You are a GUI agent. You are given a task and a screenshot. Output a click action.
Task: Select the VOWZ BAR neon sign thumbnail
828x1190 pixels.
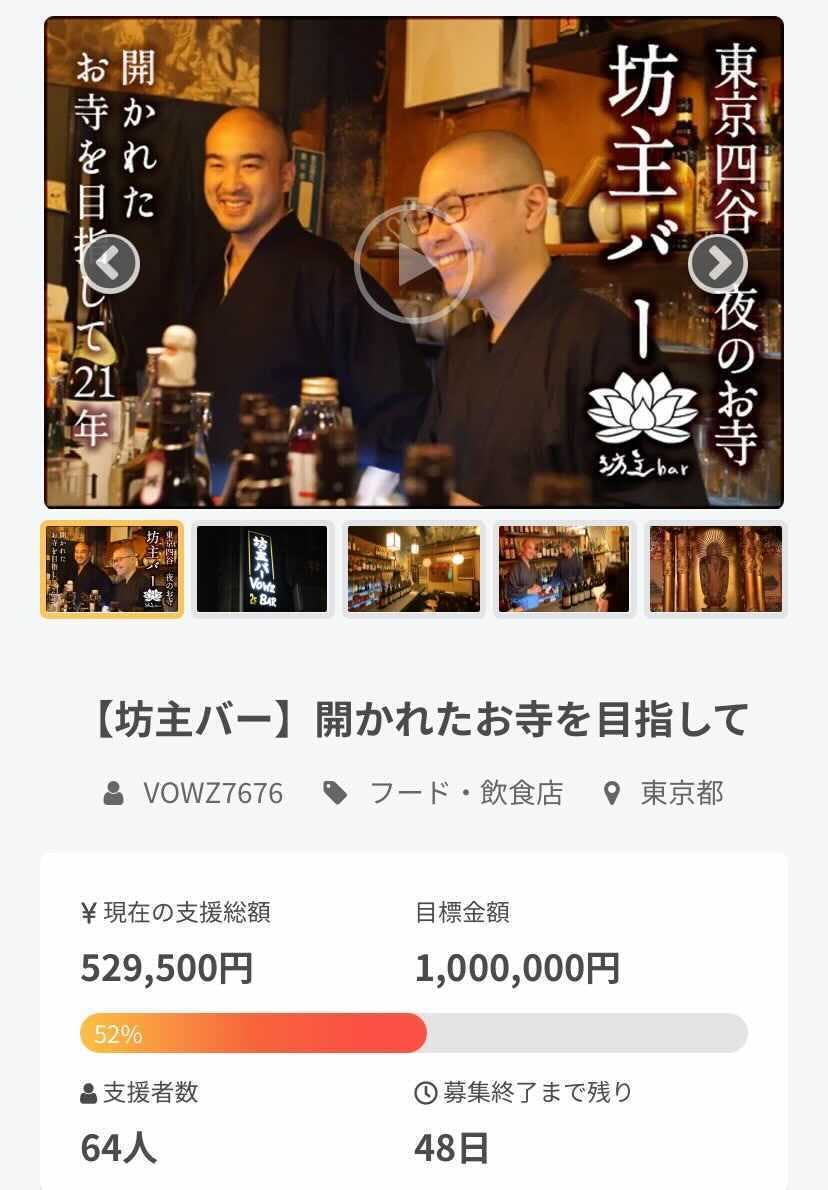[x=262, y=569]
